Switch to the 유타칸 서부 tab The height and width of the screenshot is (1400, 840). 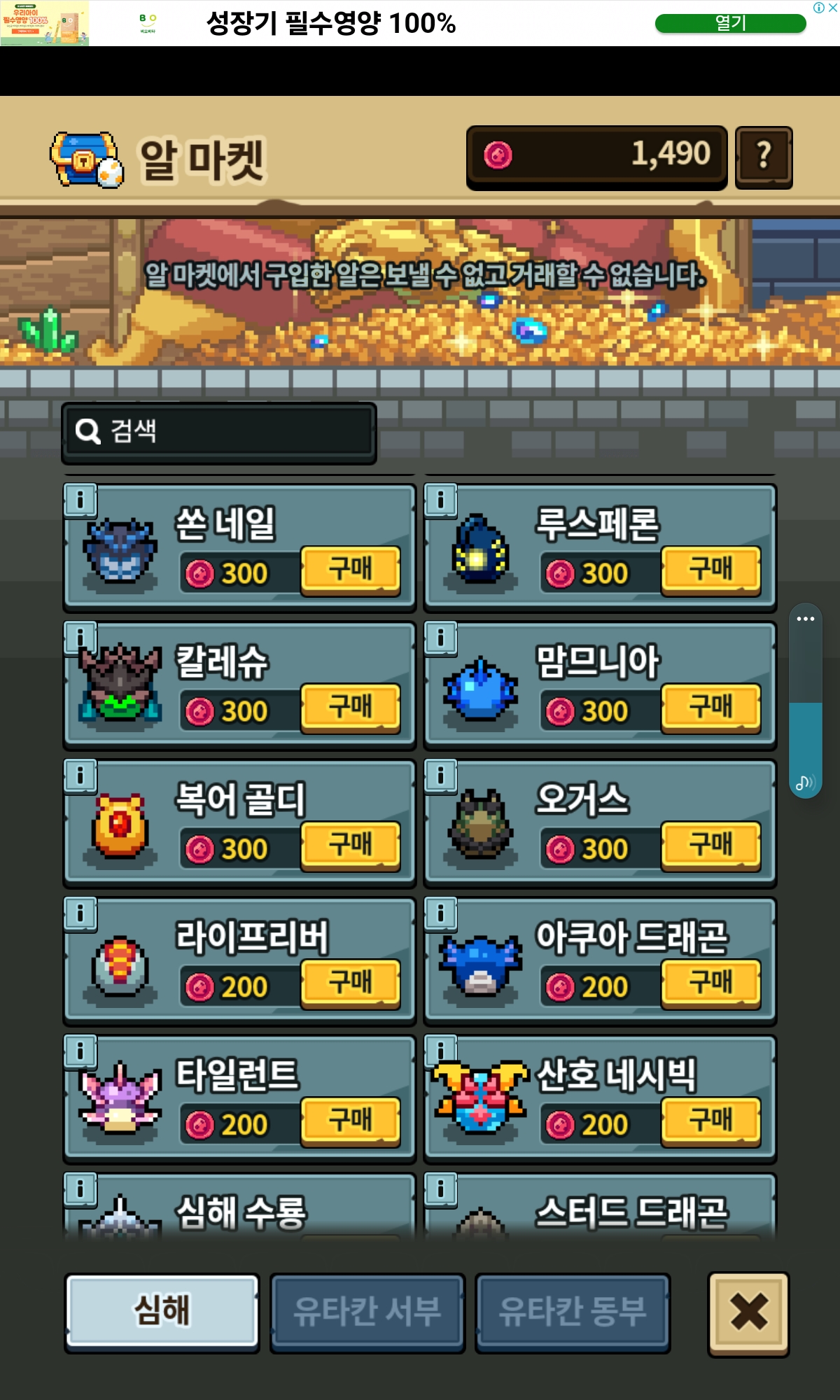coord(367,1312)
